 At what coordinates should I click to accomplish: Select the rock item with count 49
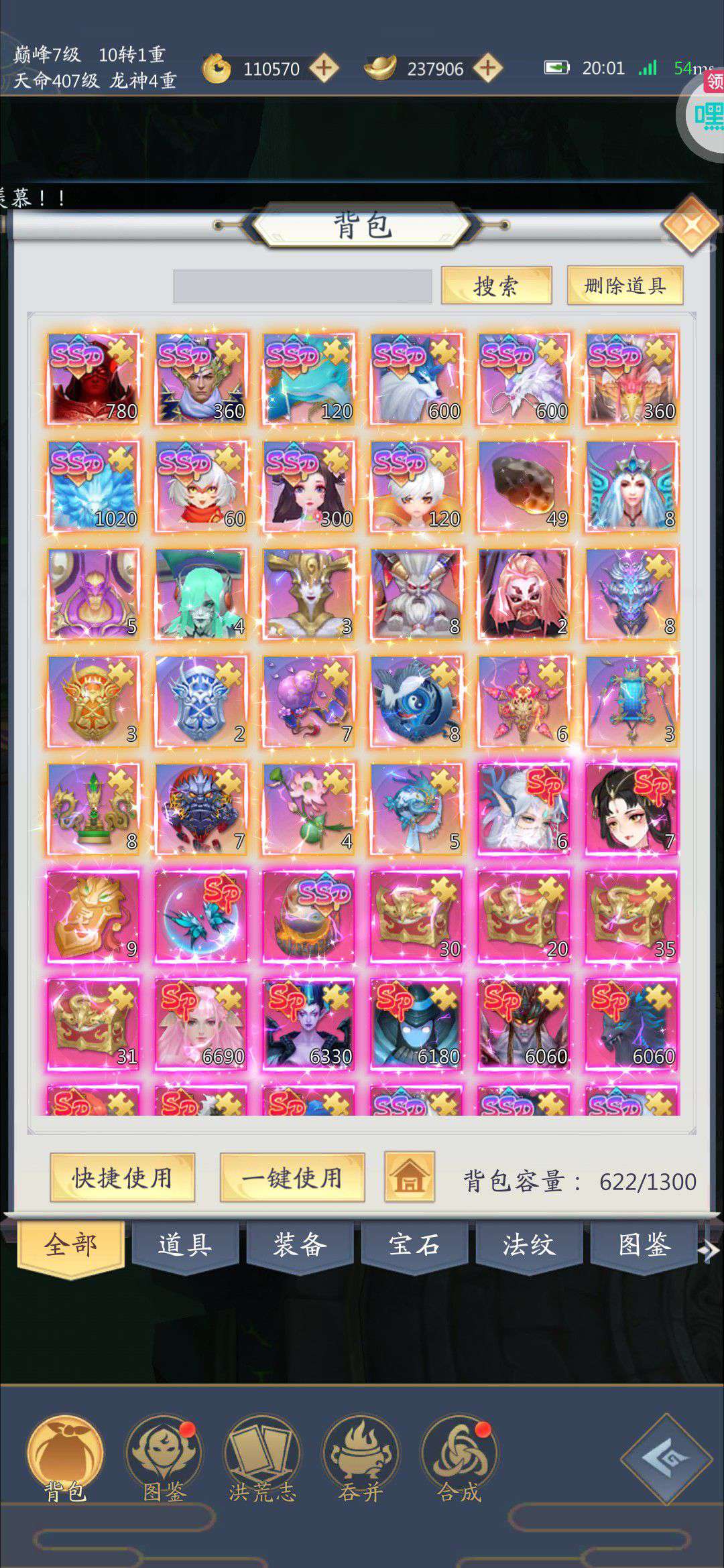[x=524, y=486]
